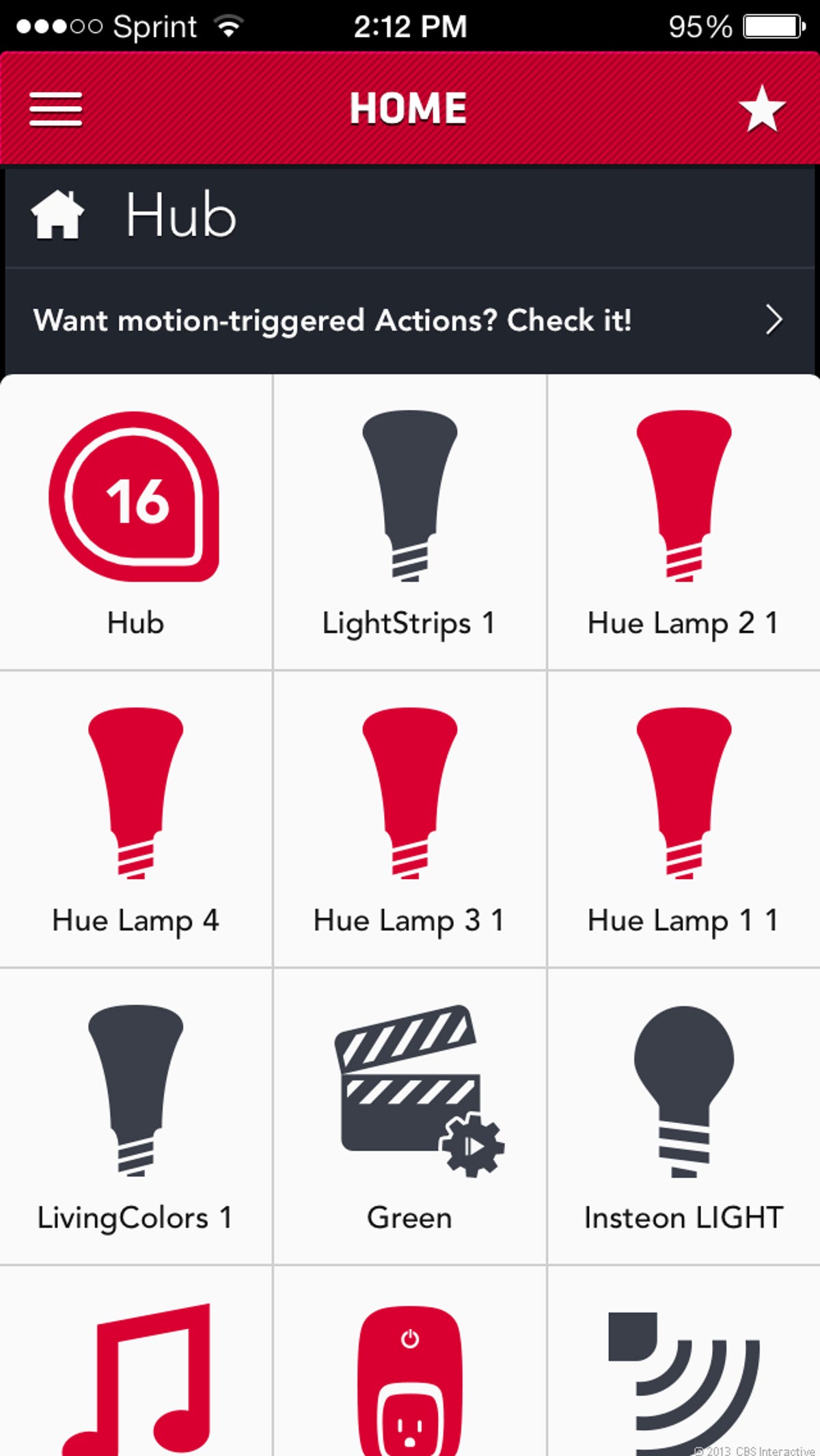Run the Green scene
The width and height of the screenshot is (820, 1456).
click(x=409, y=1118)
